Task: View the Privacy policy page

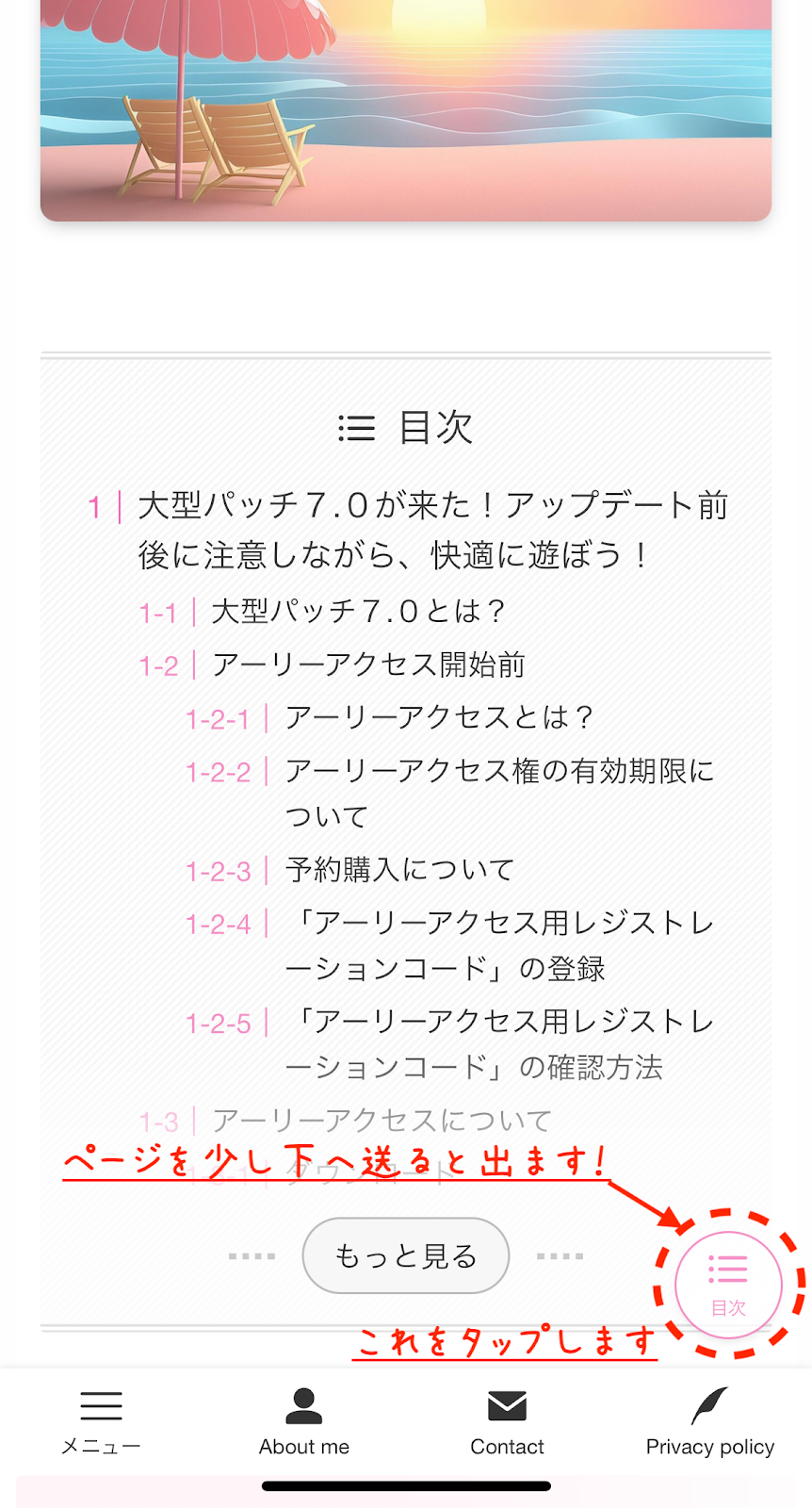Action: [709, 1421]
